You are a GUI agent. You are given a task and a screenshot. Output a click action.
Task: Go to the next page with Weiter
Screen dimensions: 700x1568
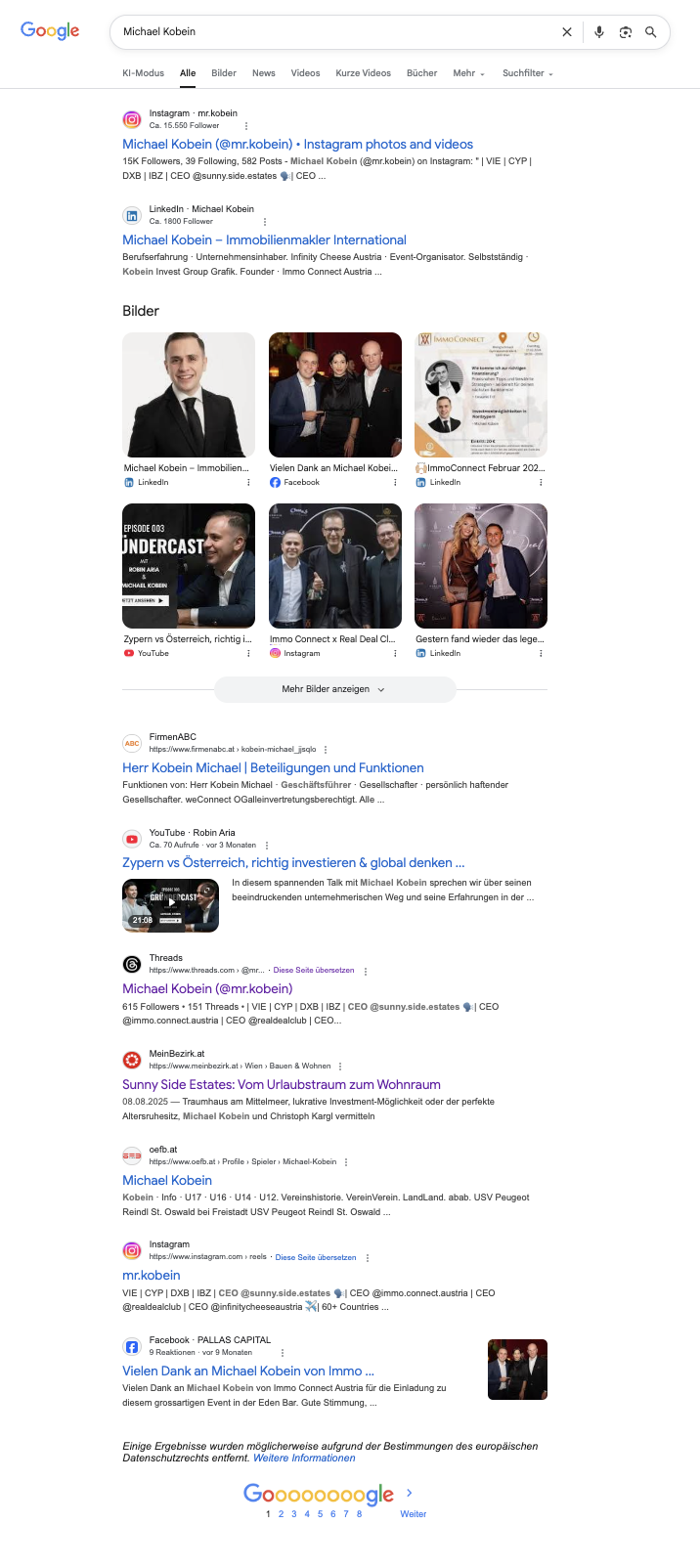(413, 1513)
